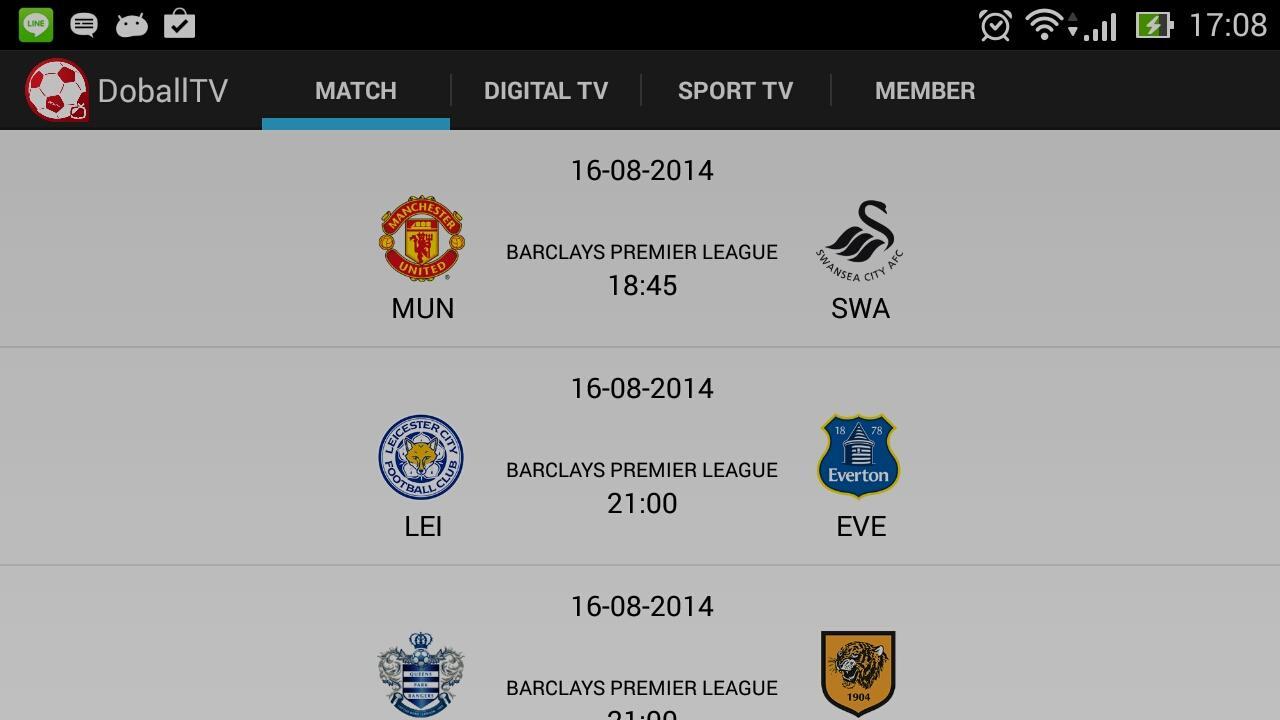The width and height of the screenshot is (1280, 720).
Task: Select the SPORT TV tab
Action: pyautogui.click(x=735, y=91)
